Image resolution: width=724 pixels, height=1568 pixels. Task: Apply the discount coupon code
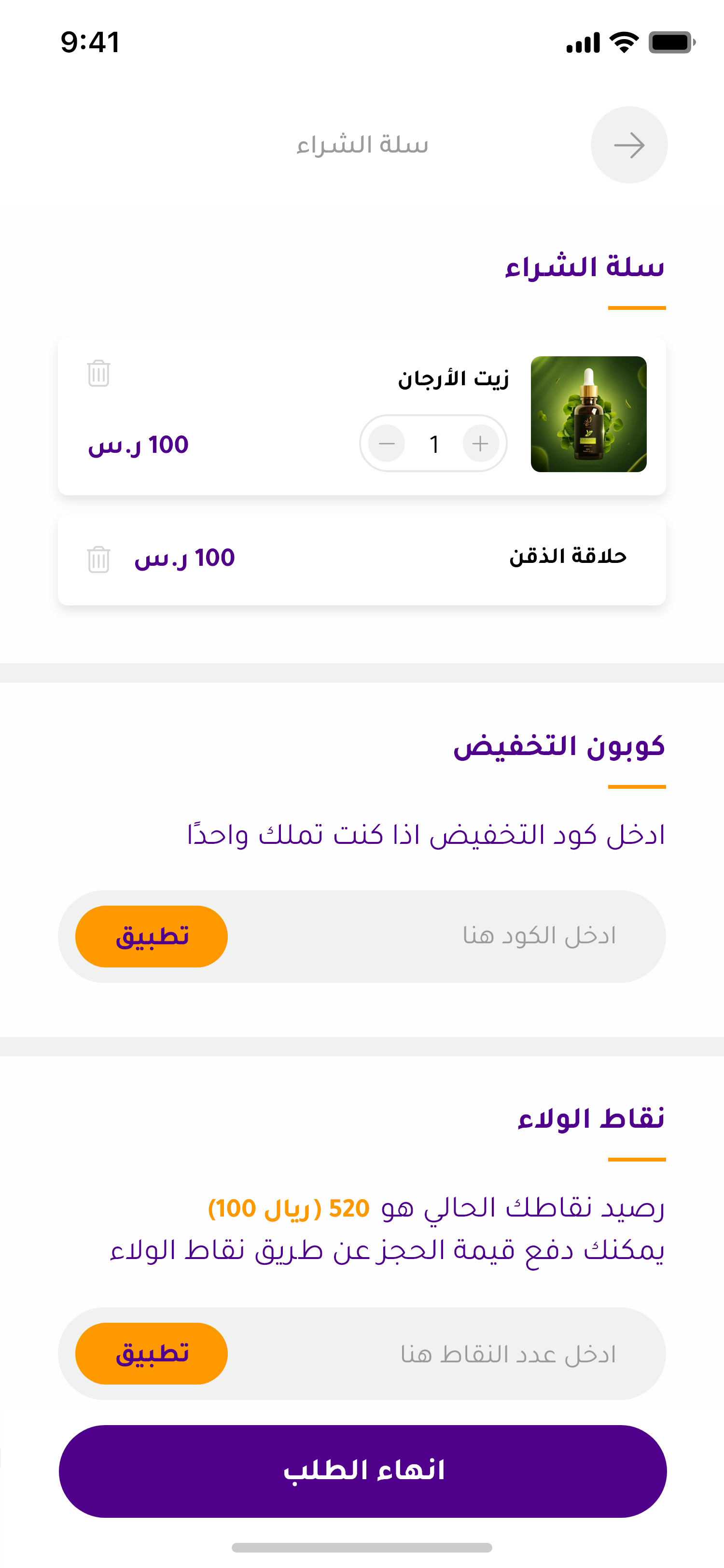152,936
